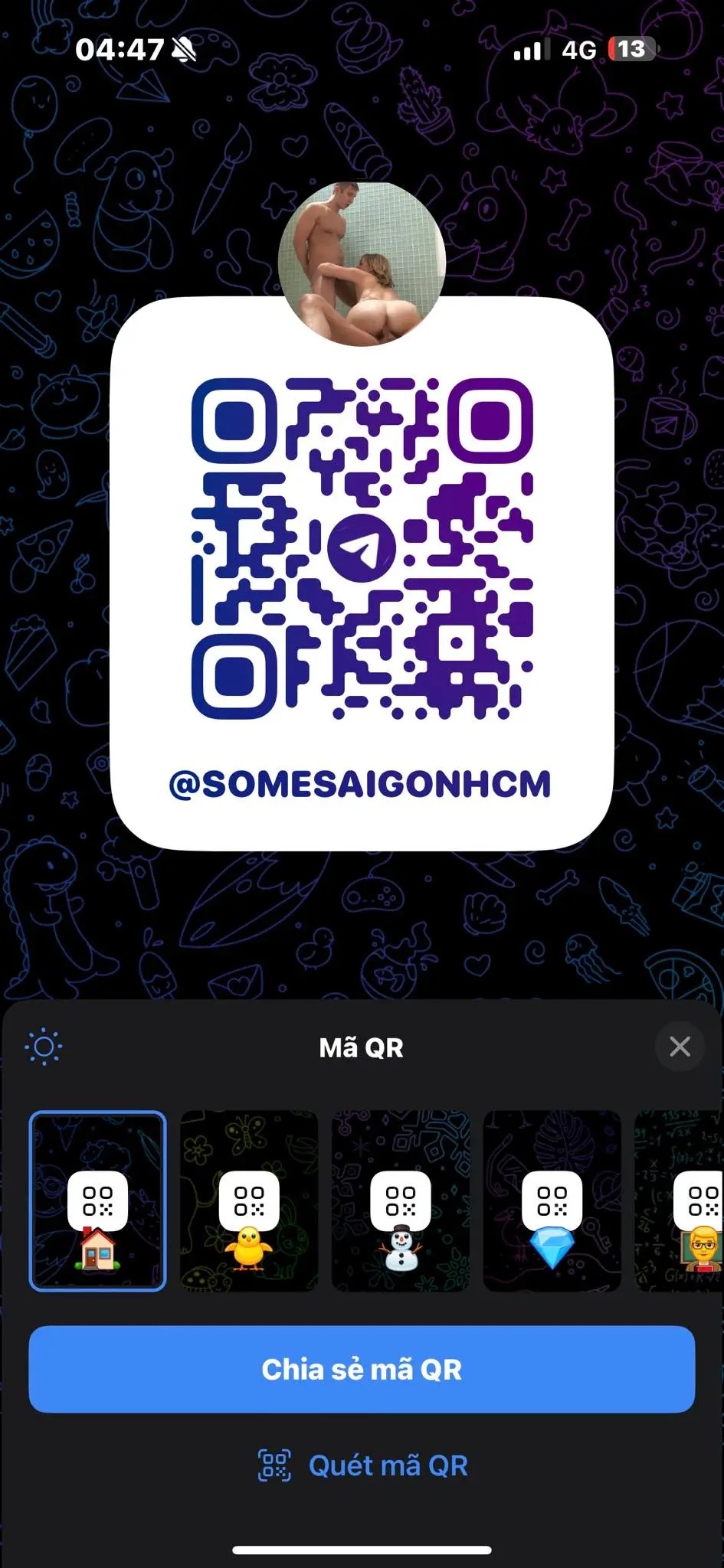Close the Mã QR panel
This screenshot has width=724, height=1568.
680,1047
